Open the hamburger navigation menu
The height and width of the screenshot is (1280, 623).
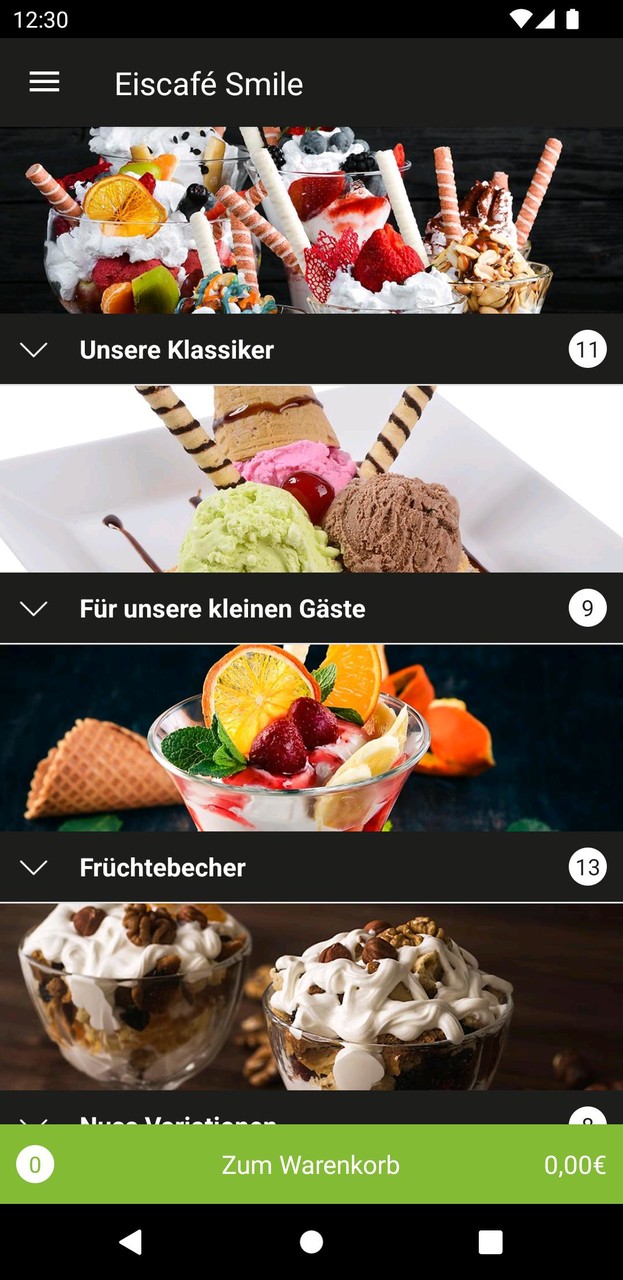(44, 83)
